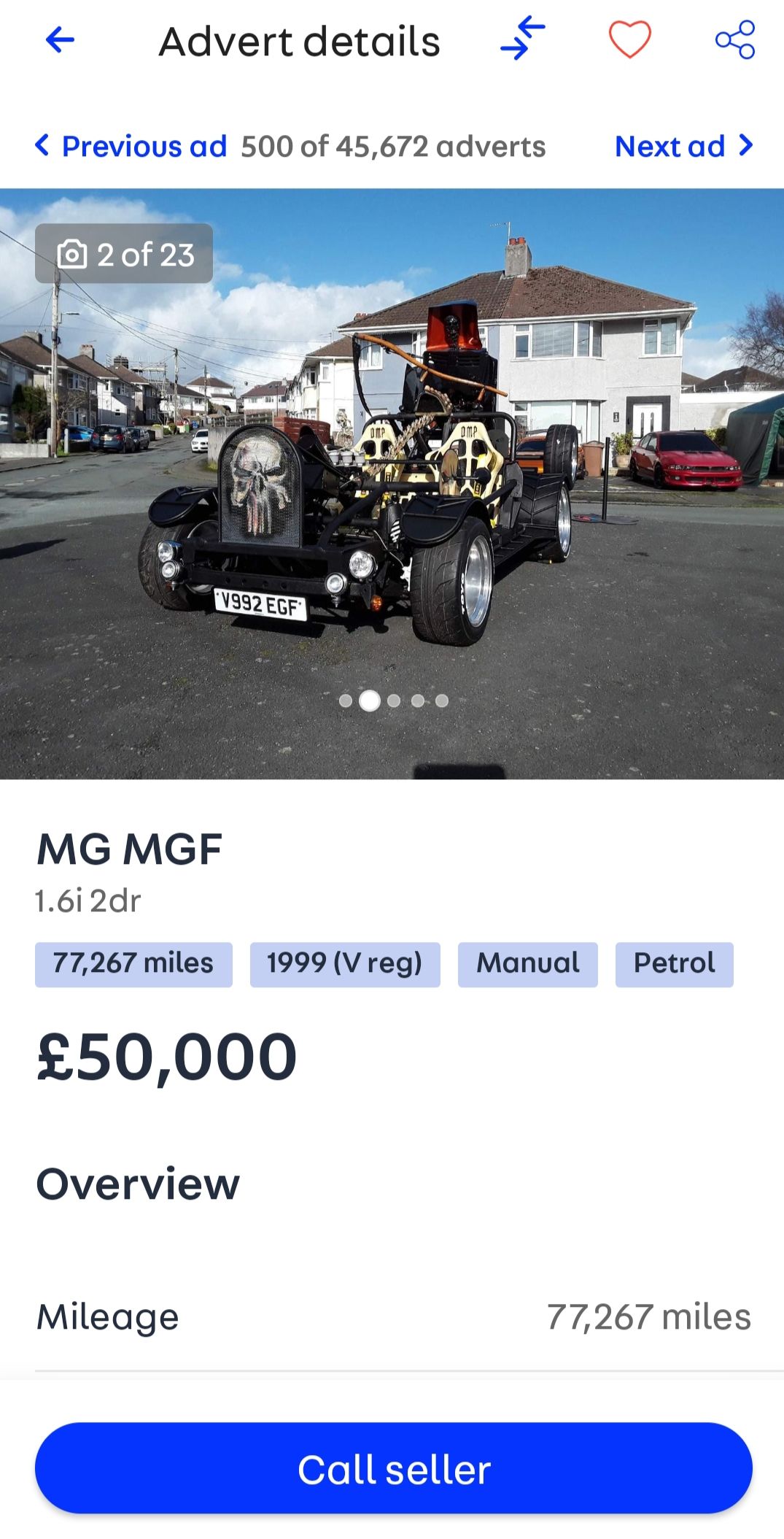Share this advert
This screenshot has width=784, height=1539.
(x=735, y=39)
